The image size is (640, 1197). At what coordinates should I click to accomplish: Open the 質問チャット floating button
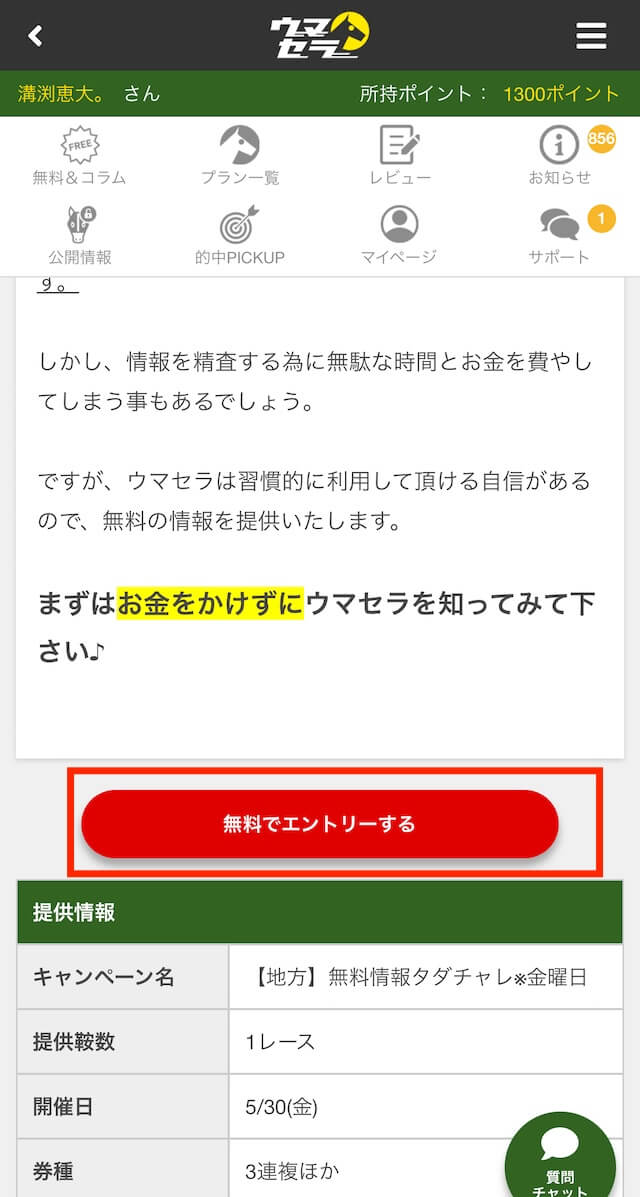point(560,1157)
